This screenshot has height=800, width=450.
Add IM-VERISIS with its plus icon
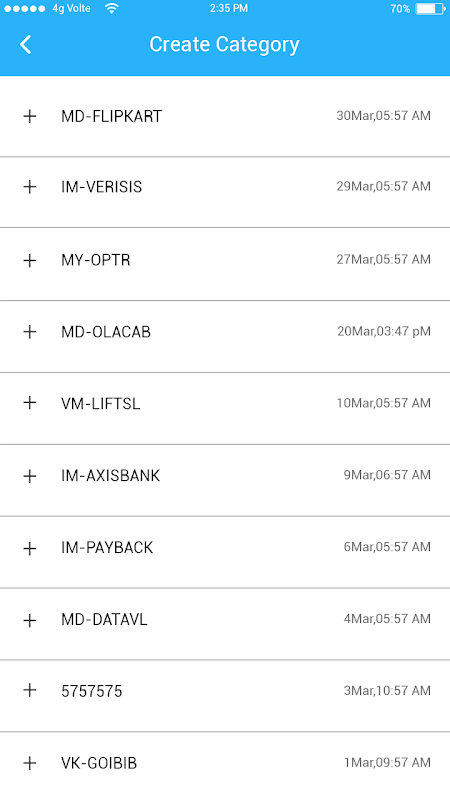[x=30, y=187]
